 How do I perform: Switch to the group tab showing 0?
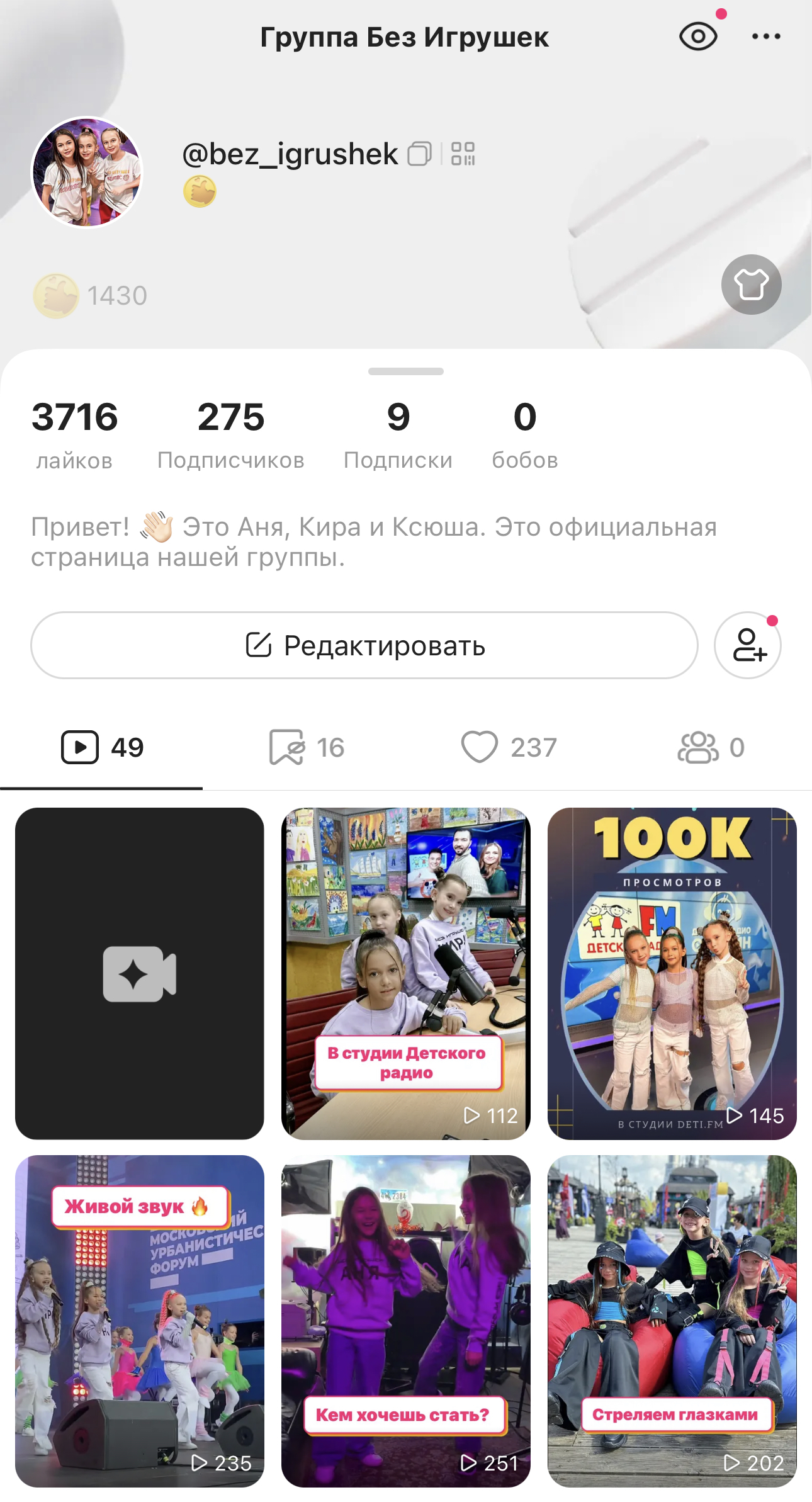click(711, 747)
